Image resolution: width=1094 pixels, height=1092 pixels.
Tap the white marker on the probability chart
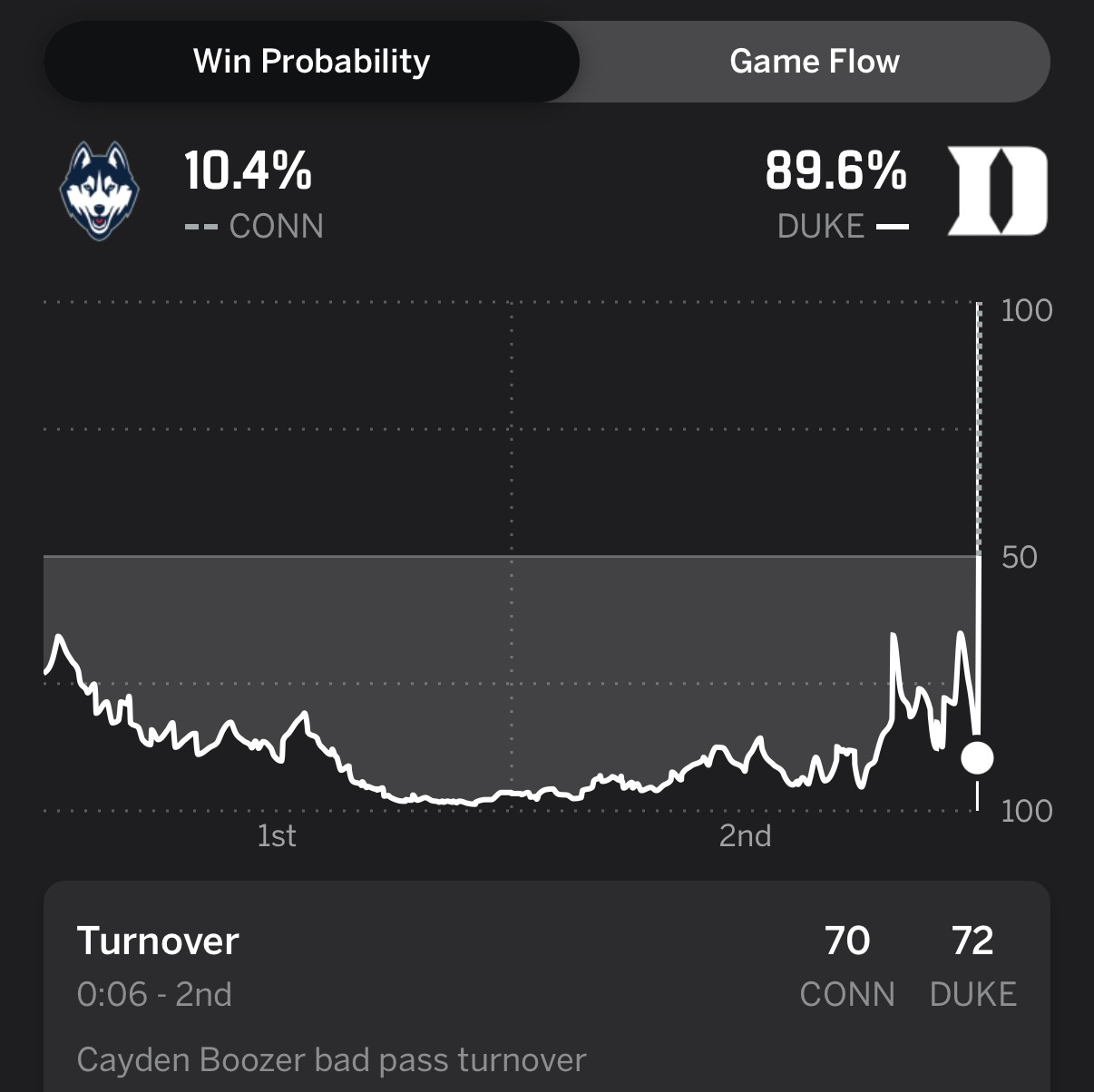point(977,757)
